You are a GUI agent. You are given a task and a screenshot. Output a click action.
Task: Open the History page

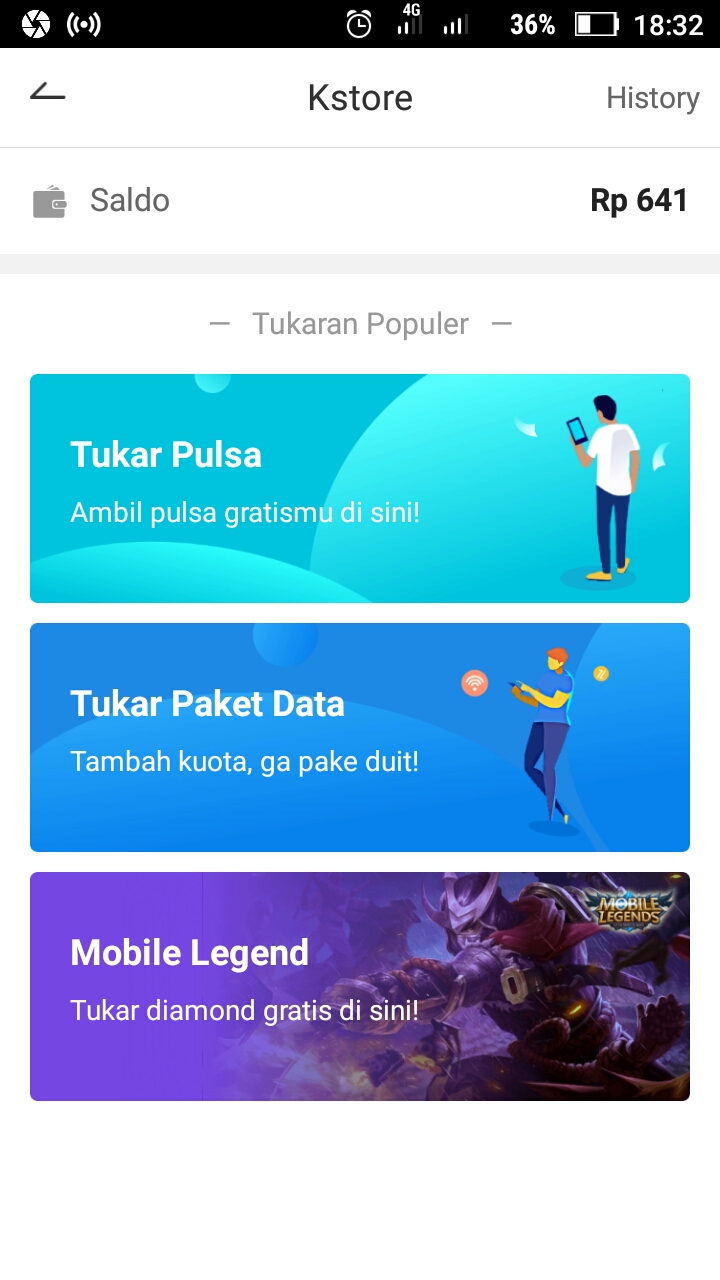point(652,98)
